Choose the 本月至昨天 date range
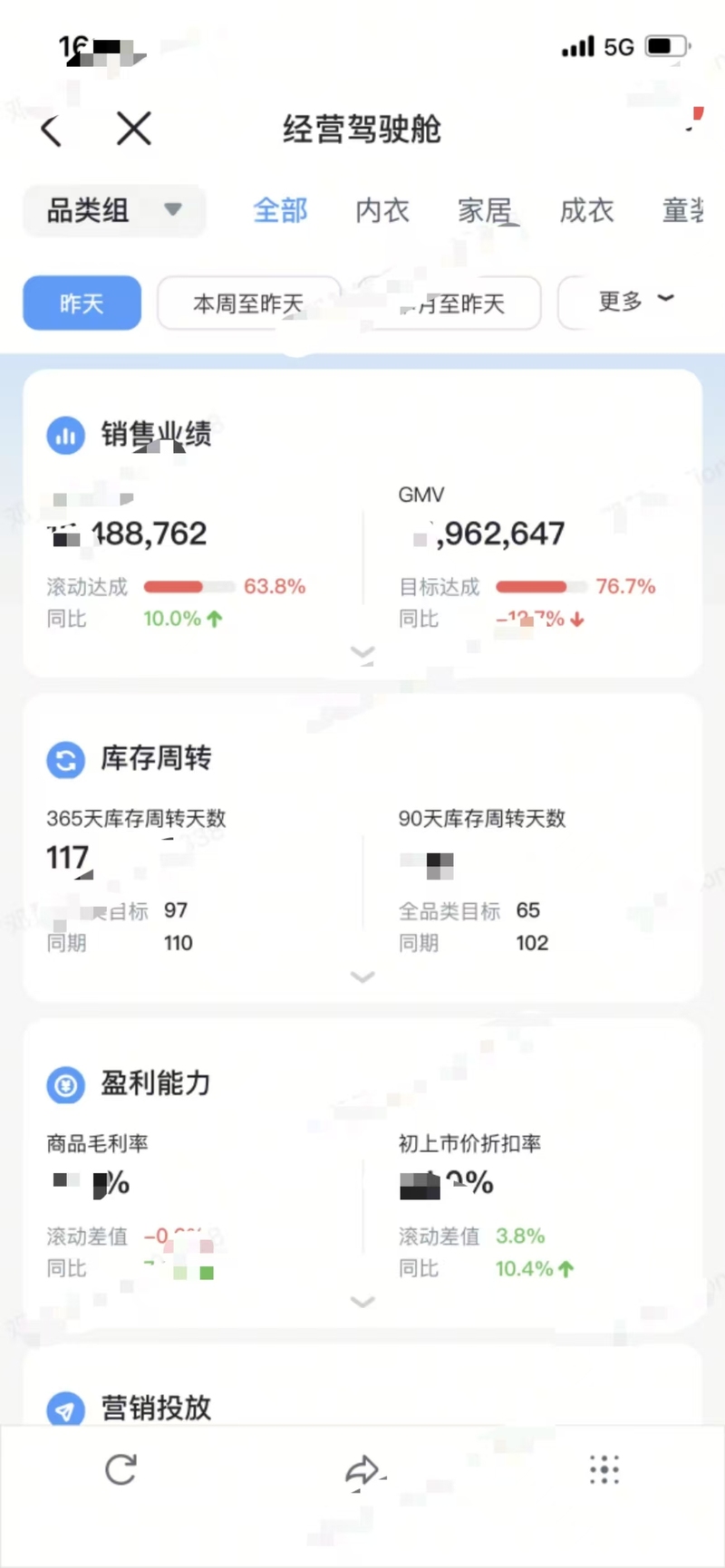 tap(453, 303)
